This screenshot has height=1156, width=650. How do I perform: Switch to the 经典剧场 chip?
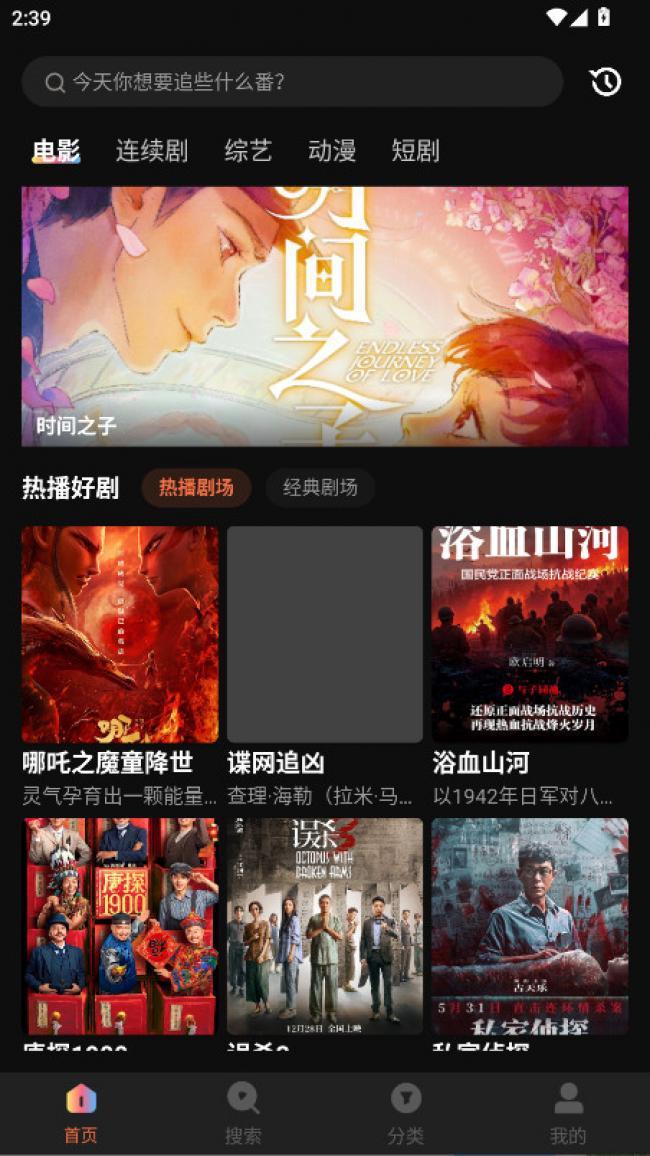[x=320, y=488]
